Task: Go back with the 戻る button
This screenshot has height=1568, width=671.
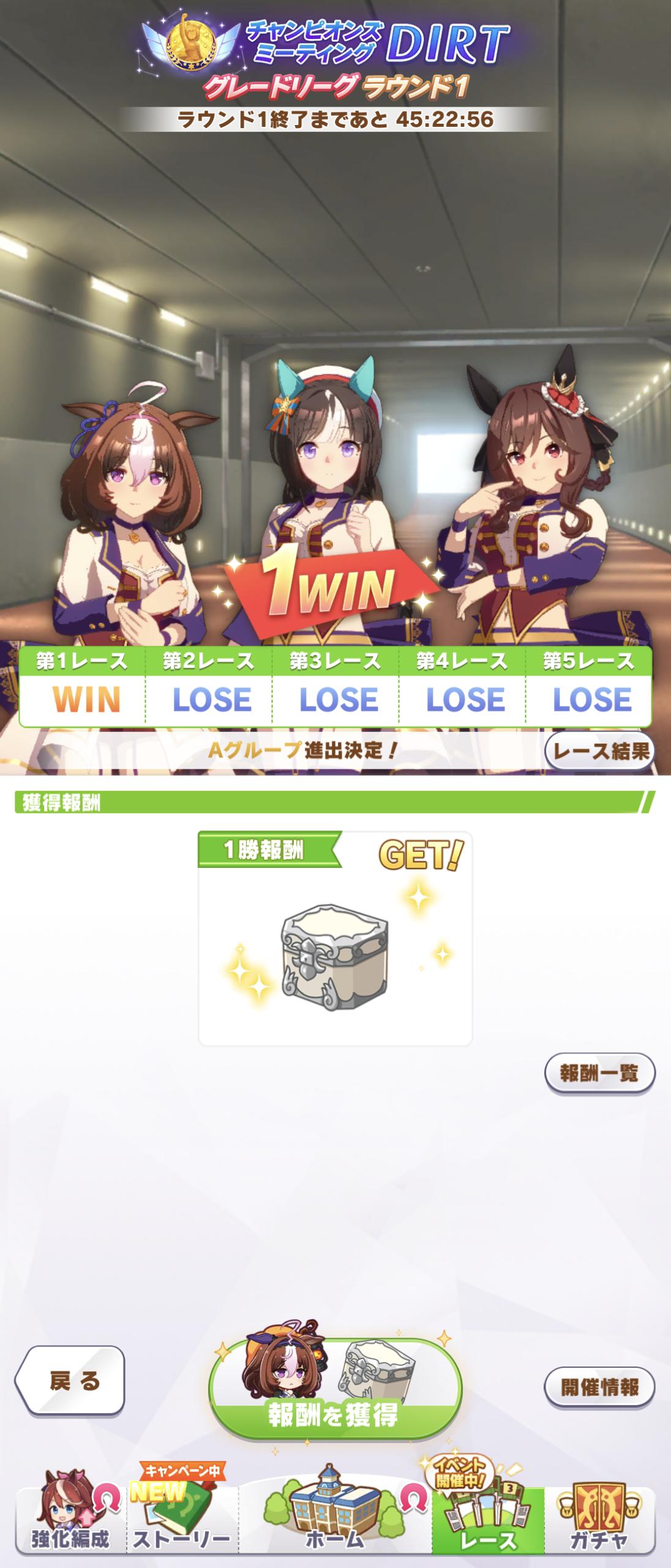Action: (70, 1381)
